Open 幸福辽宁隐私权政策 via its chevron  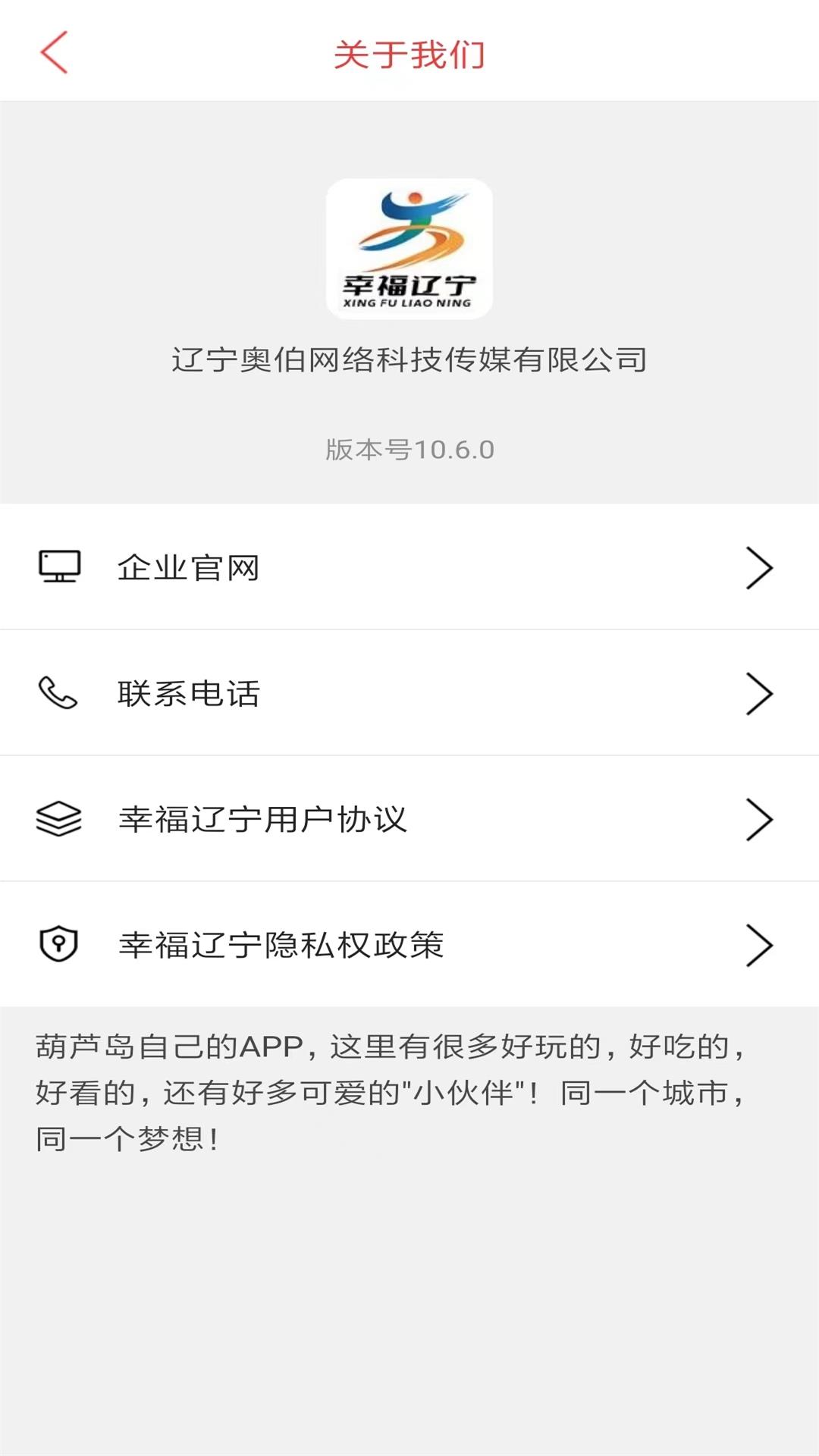click(x=758, y=943)
